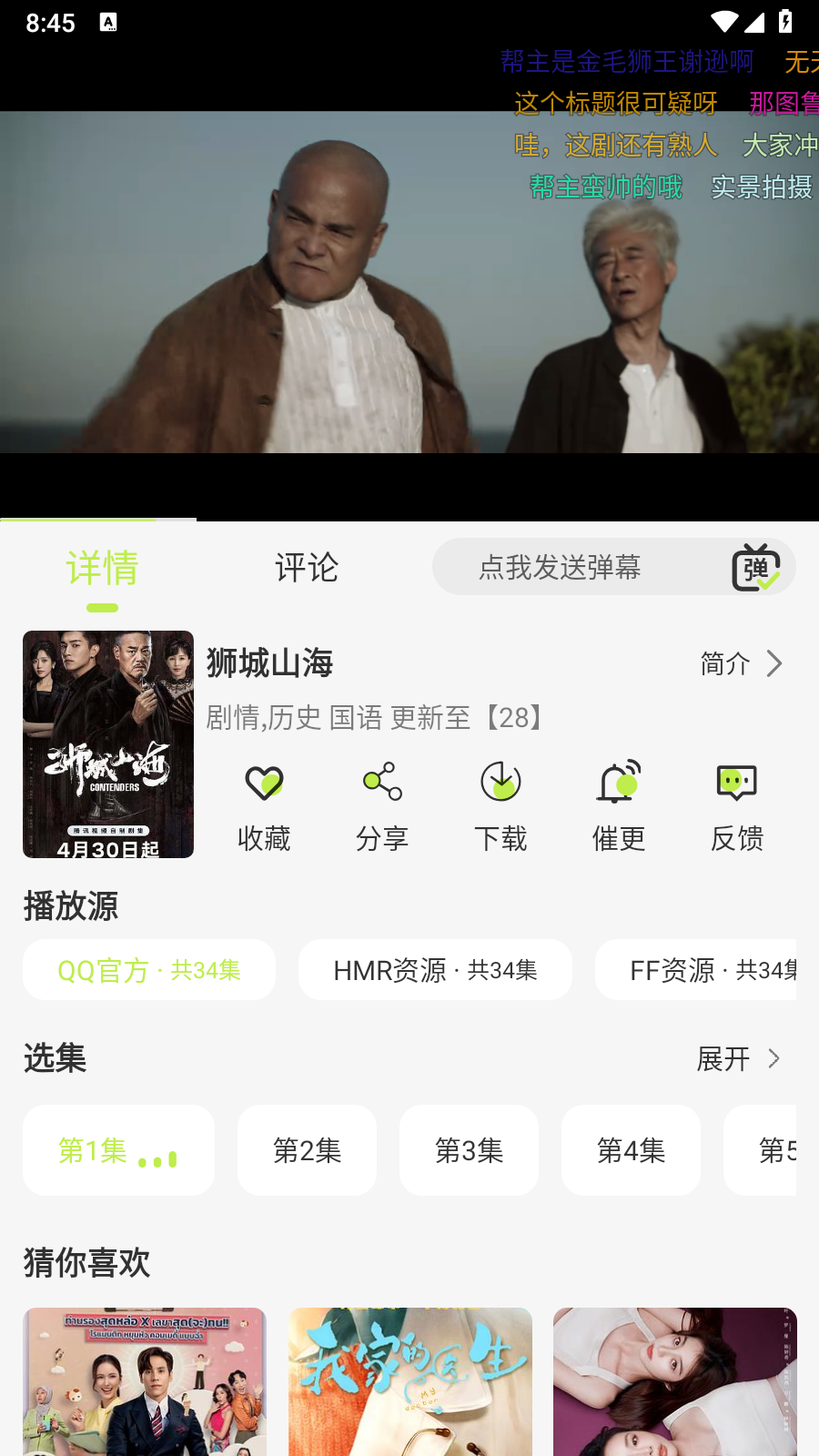
Task: Switch to the 评论 comments tab
Action: point(307,568)
